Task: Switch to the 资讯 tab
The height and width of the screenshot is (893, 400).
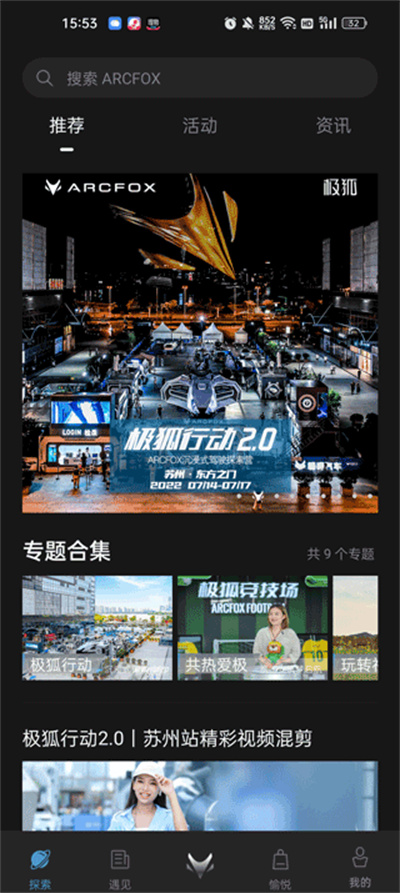Action: point(333,125)
